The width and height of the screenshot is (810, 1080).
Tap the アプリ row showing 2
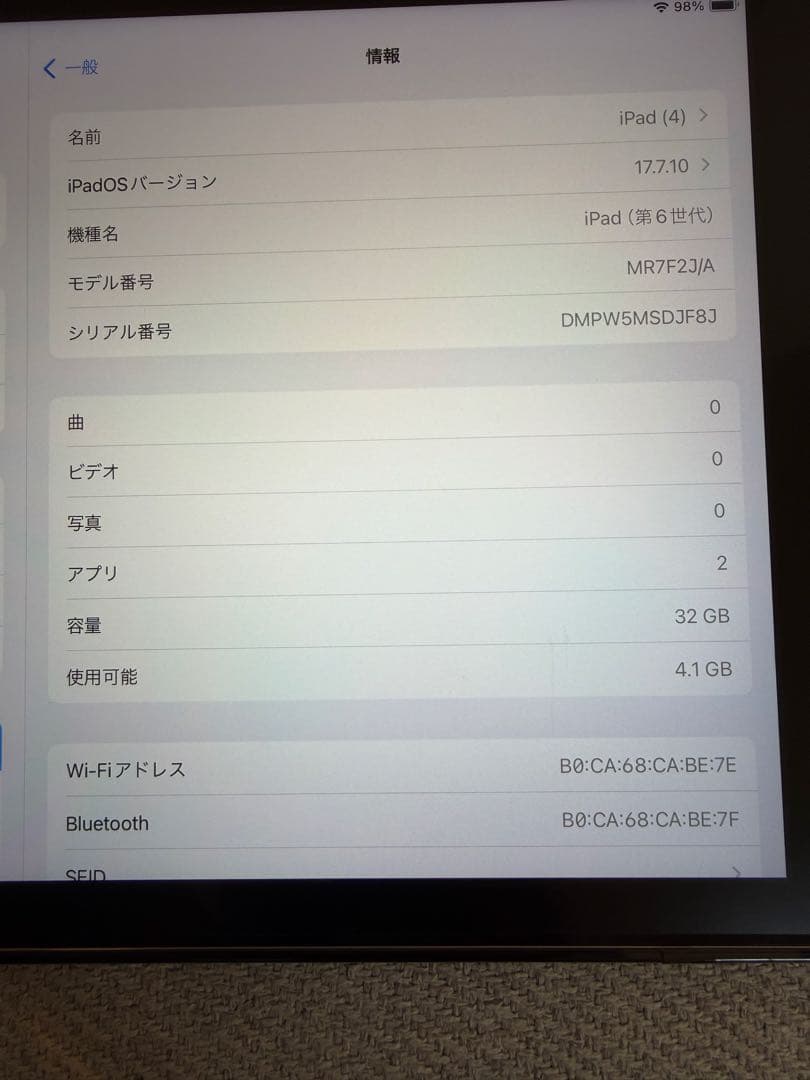click(x=400, y=569)
